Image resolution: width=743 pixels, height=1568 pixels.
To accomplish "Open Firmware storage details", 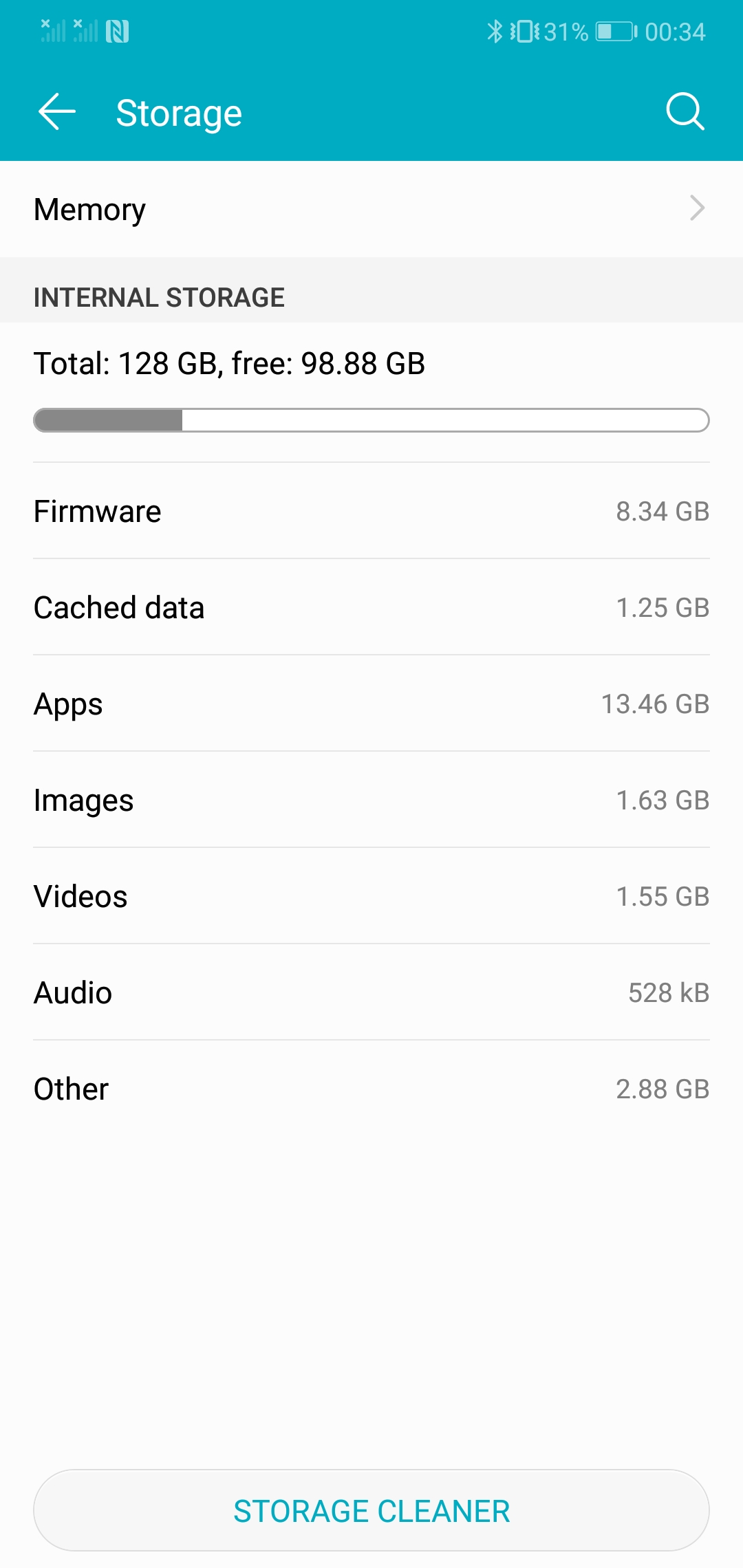I will pyautogui.click(x=371, y=511).
